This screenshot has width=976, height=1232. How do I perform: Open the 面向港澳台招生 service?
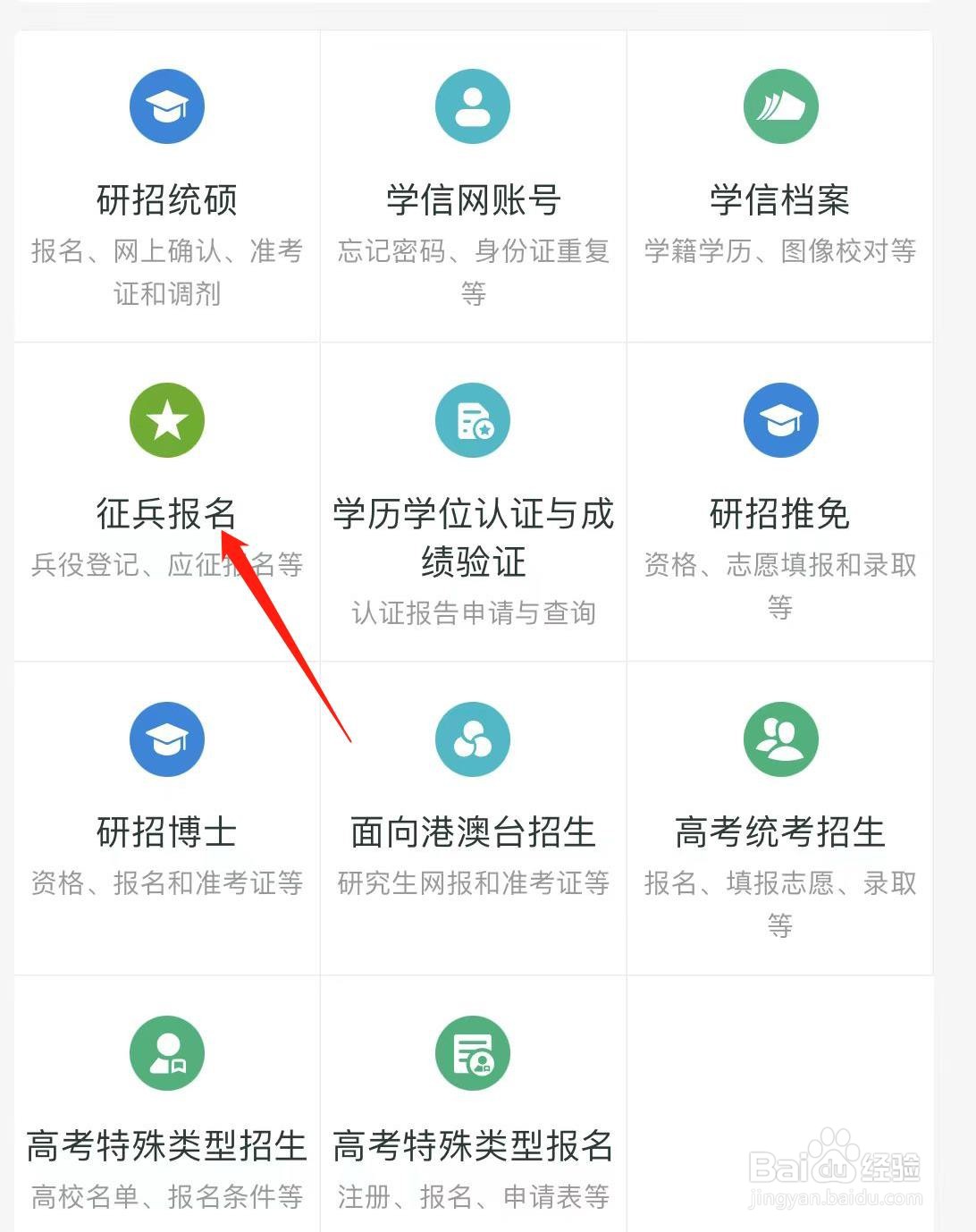[x=473, y=831]
